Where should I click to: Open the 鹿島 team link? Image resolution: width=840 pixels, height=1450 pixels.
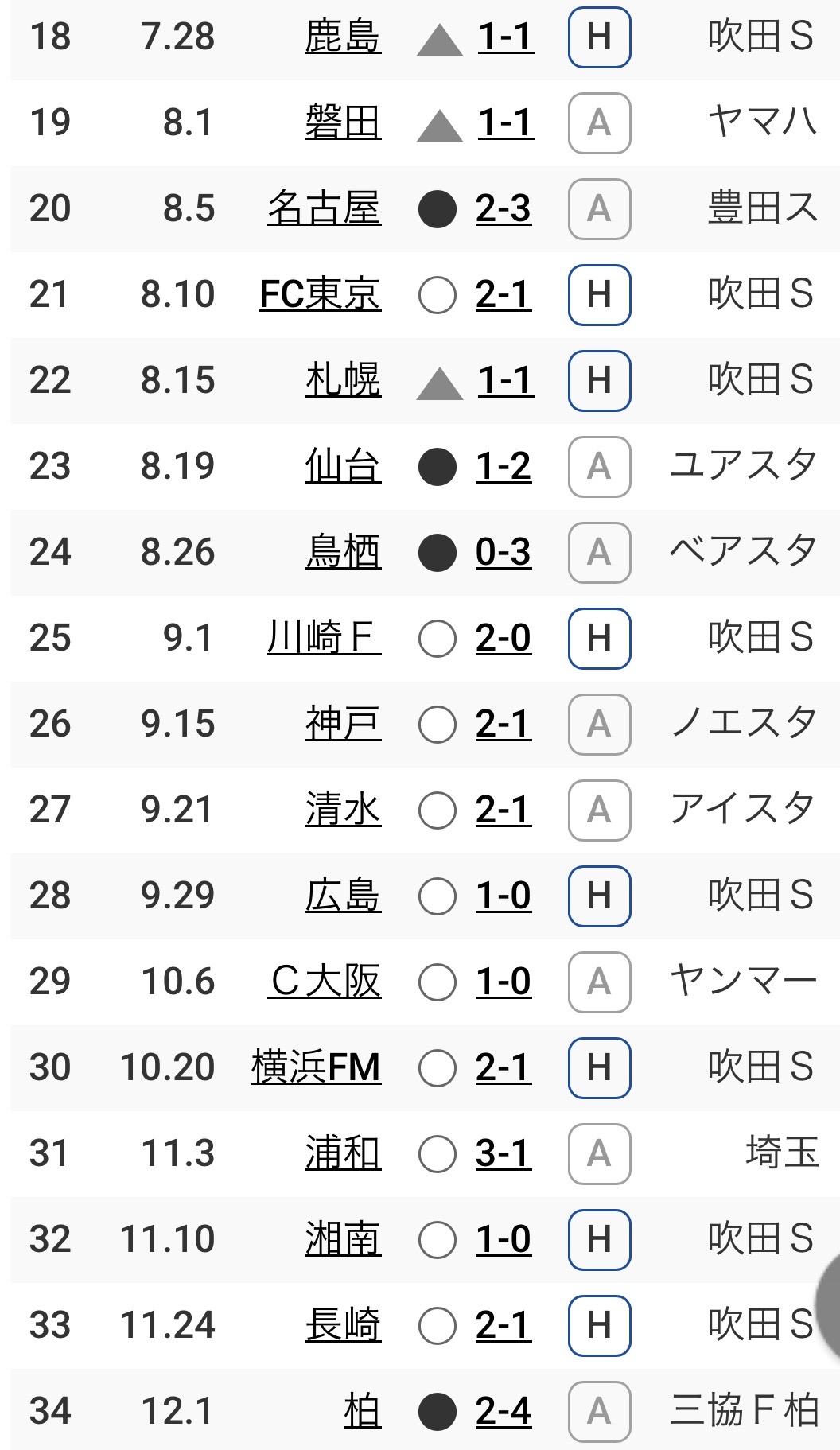tap(343, 37)
